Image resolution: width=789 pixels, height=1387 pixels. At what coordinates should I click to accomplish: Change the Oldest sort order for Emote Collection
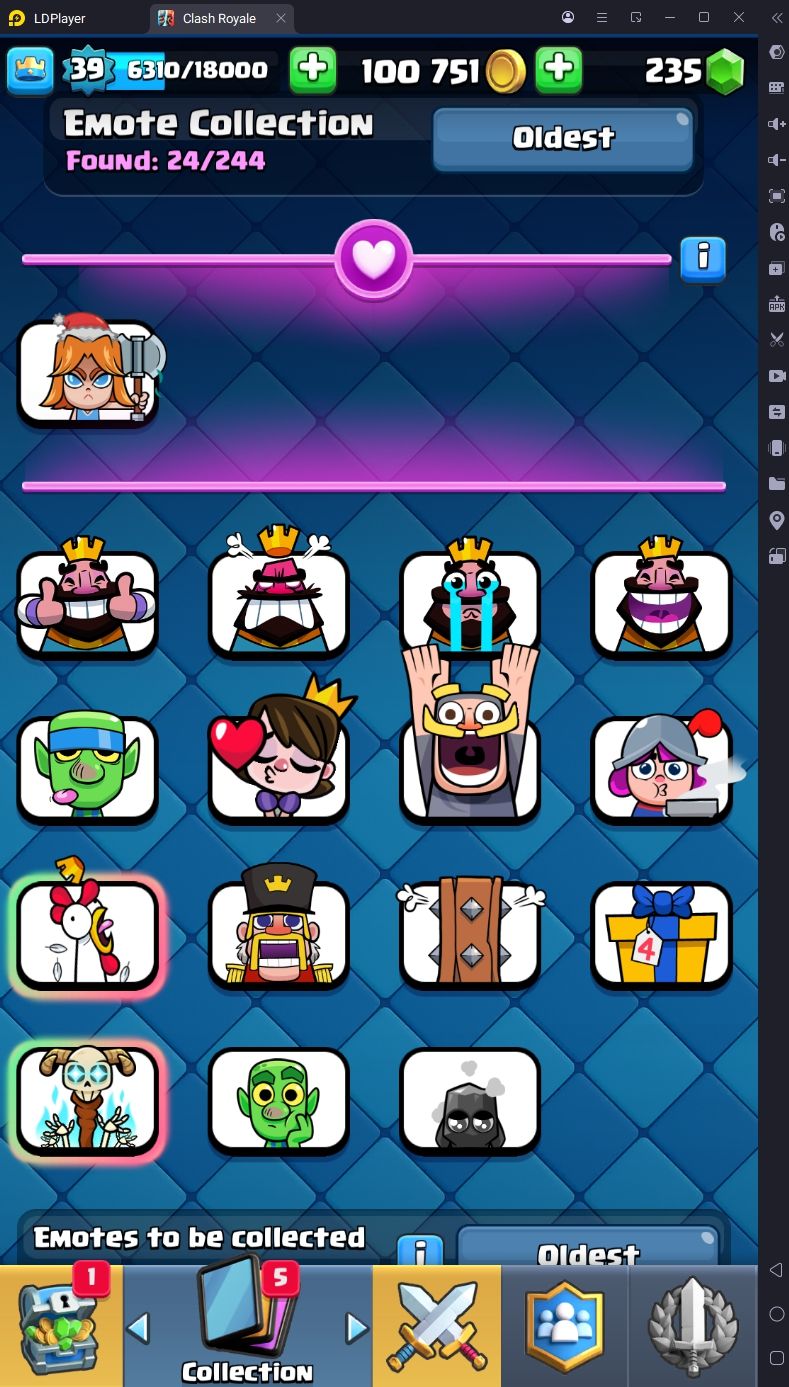coord(562,138)
